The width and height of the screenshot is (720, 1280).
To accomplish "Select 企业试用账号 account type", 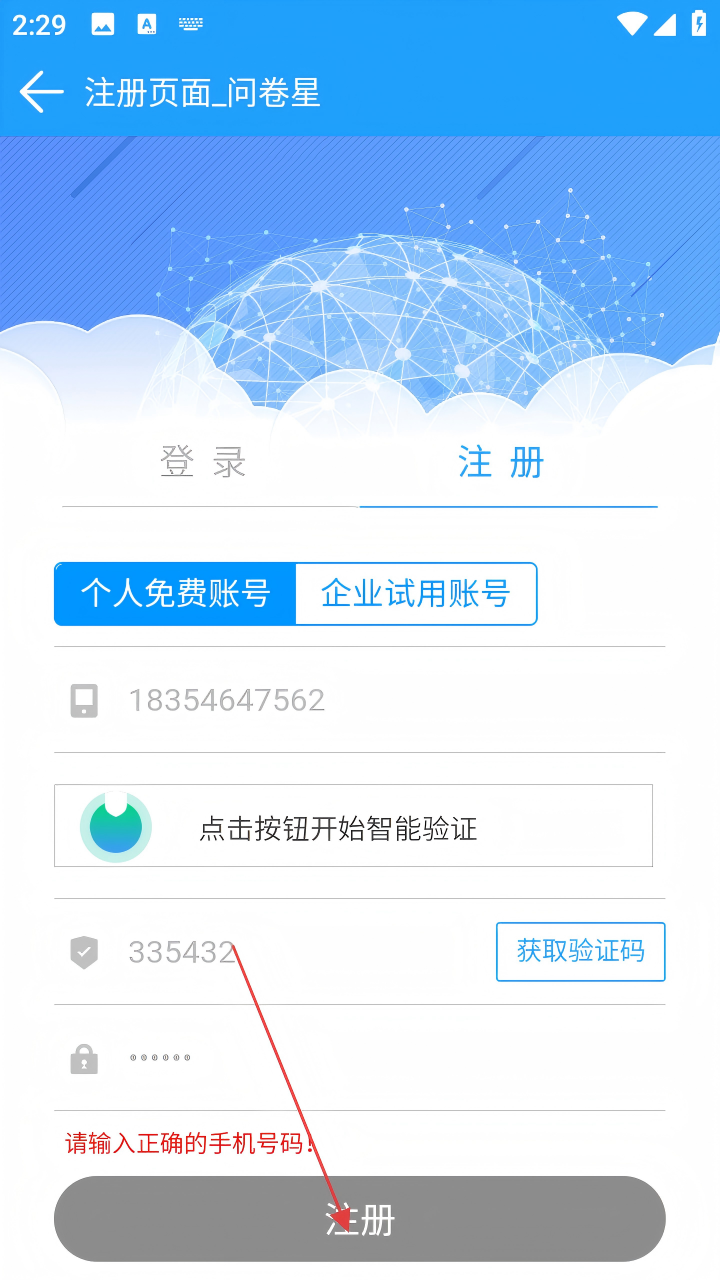I will coord(416,594).
